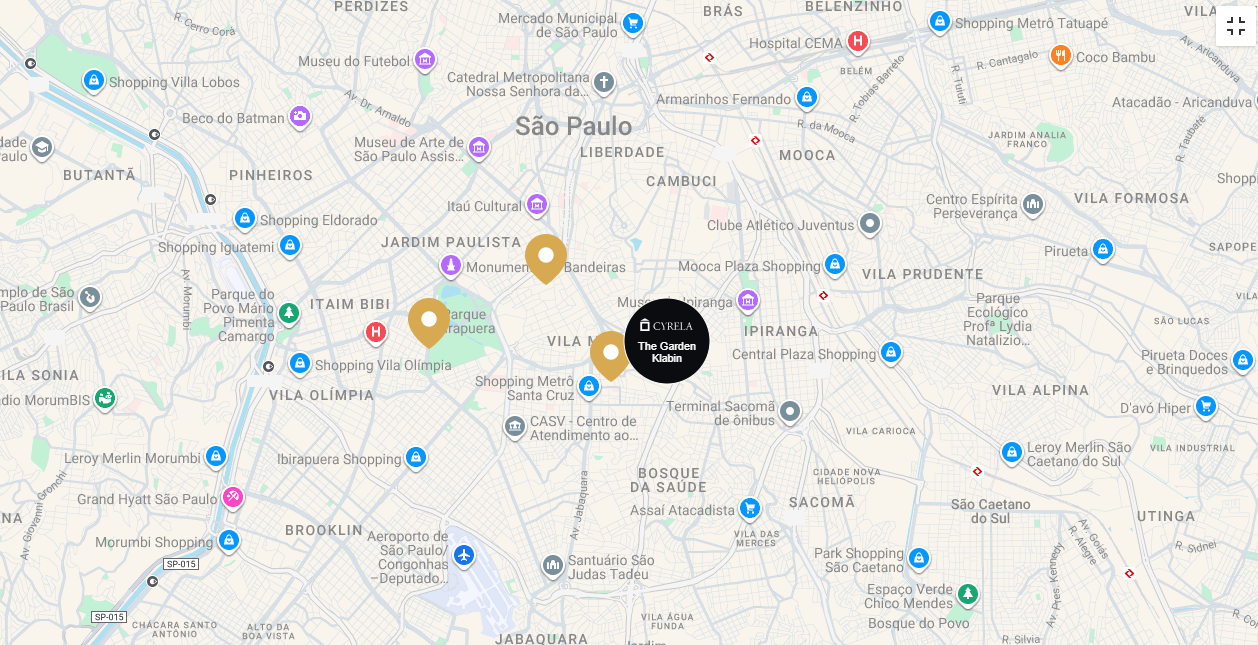Viewport: 1258px width, 645px height.
Task: Select Coco Bambu restaurant marker
Action: click(1061, 56)
